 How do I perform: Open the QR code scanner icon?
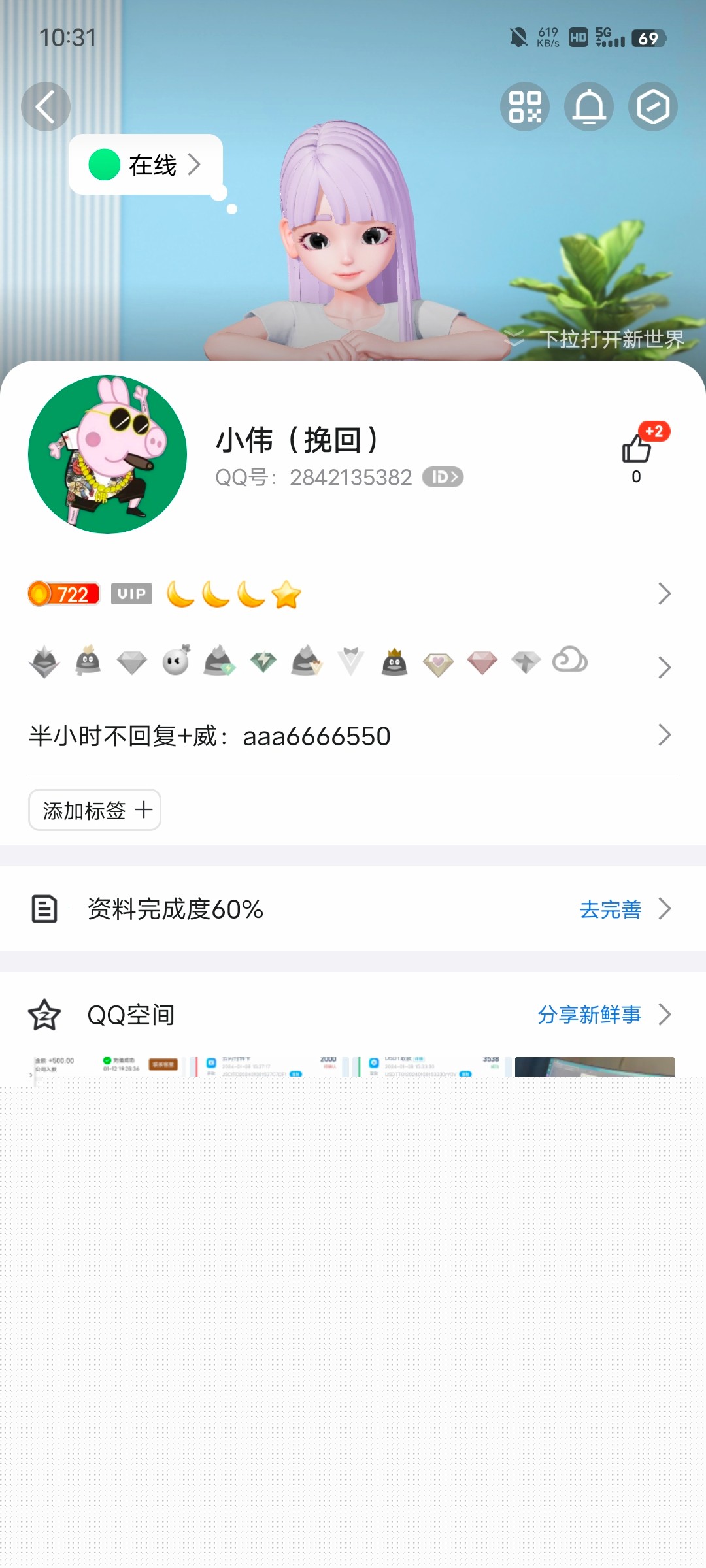point(524,106)
